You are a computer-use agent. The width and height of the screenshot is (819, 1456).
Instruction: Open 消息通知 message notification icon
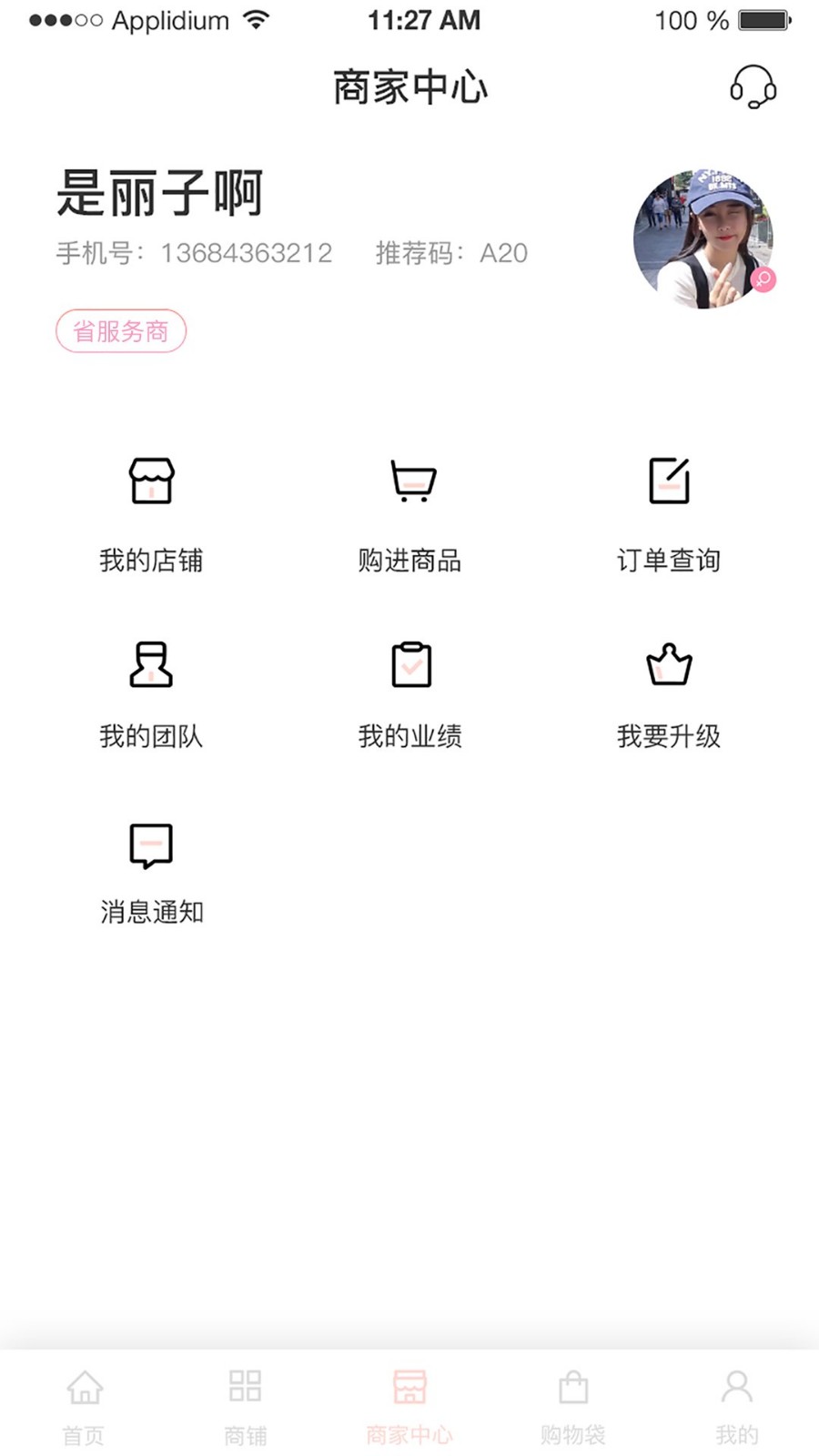[152, 844]
